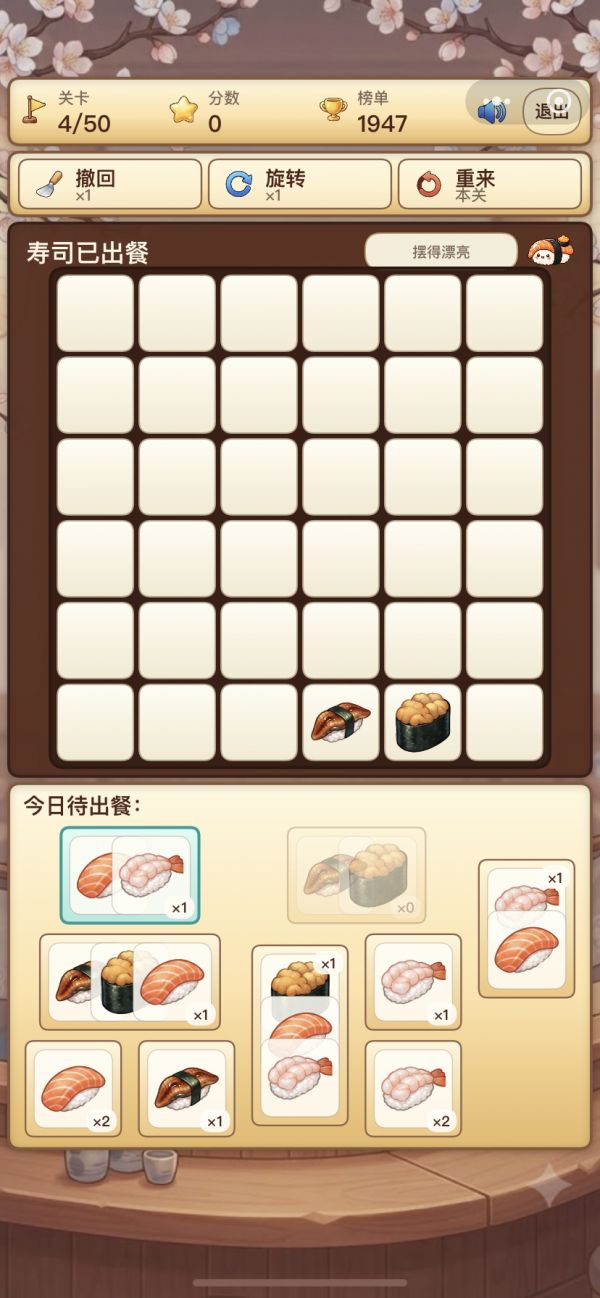Select the single eel sushi piece

187,1089
